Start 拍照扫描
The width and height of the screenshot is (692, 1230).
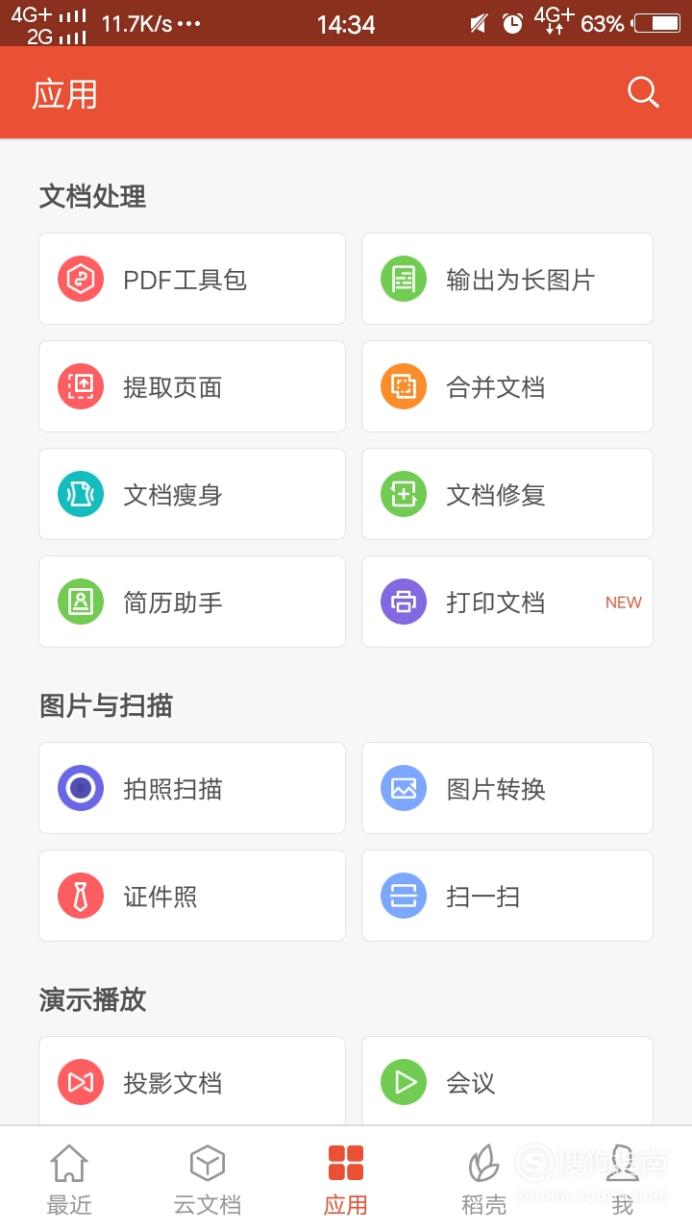pyautogui.click(x=192, y=788)
